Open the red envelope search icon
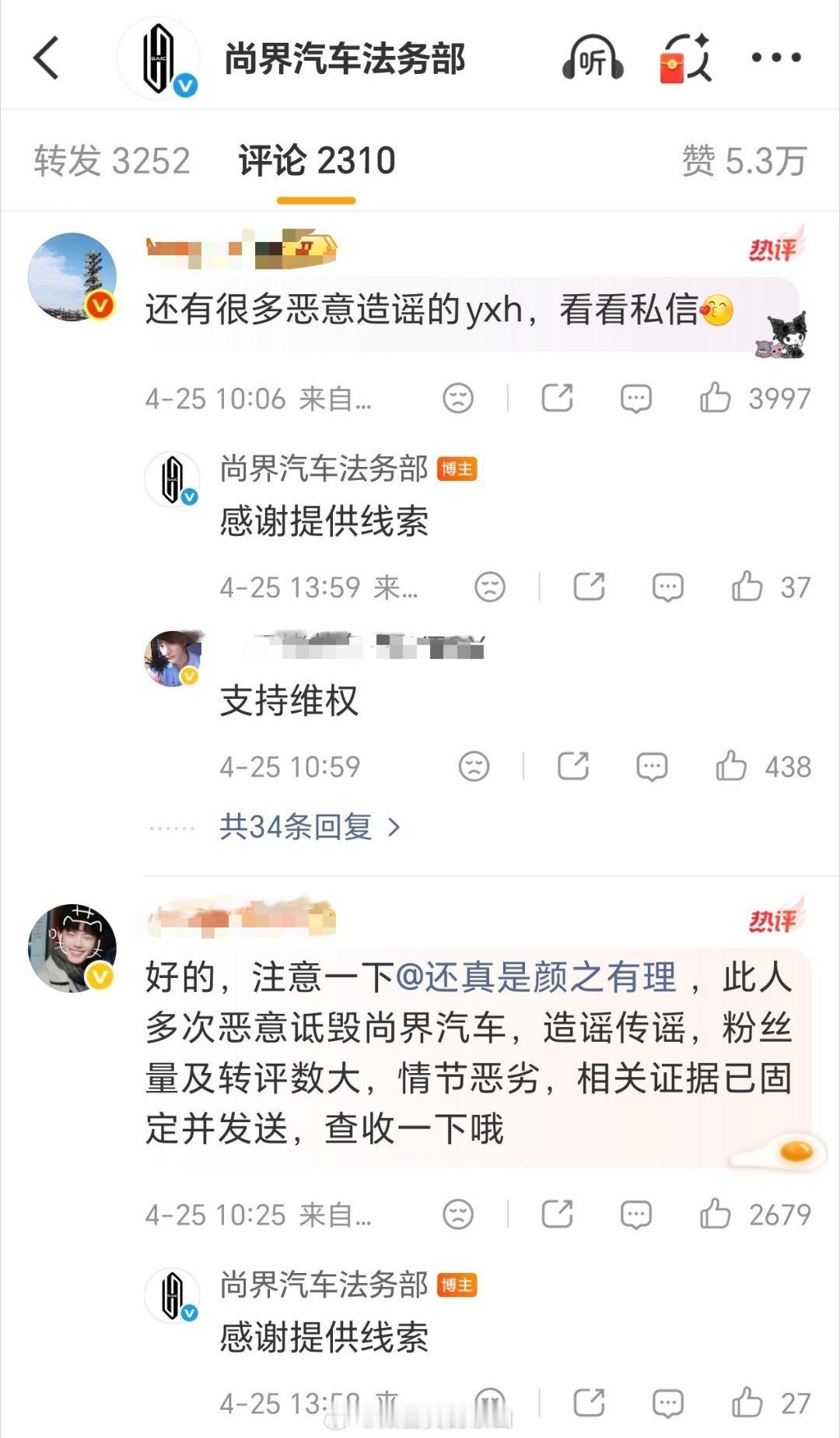 [688, 58]
